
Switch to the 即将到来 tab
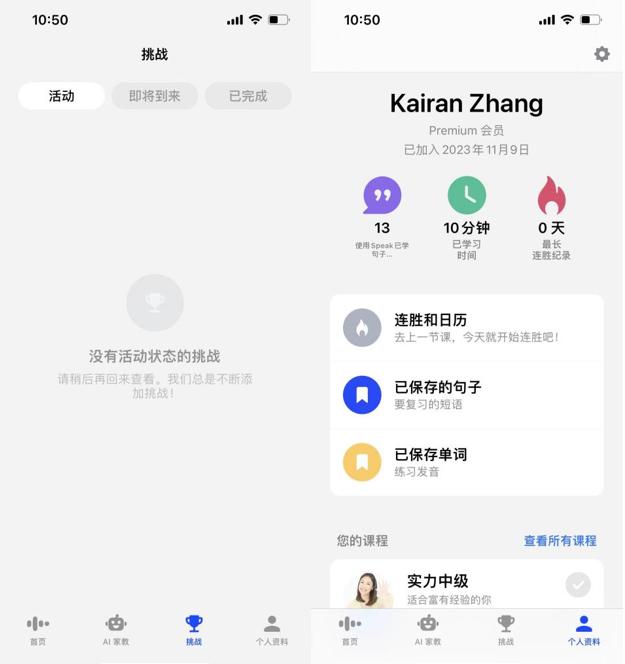coord(154,96)
